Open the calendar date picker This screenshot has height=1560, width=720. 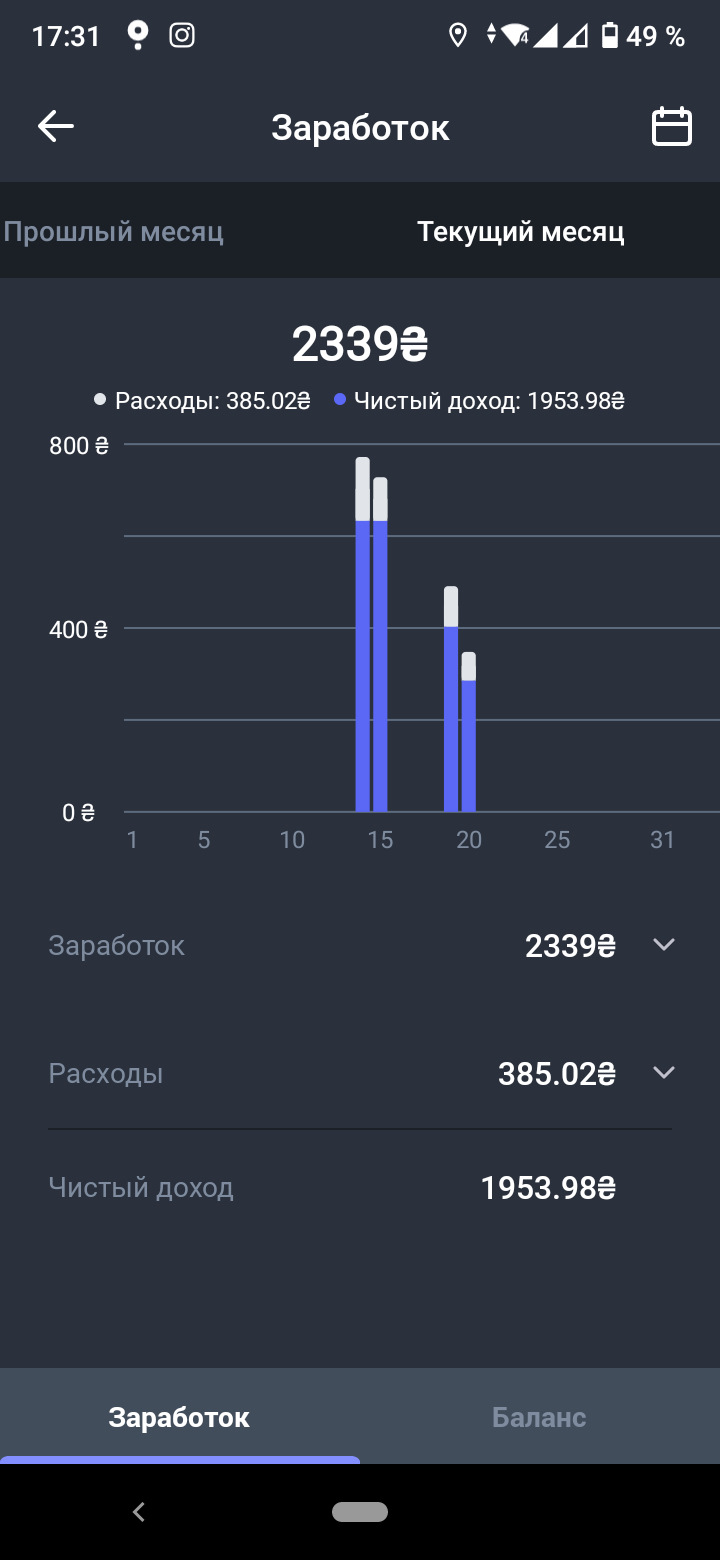(x=672, y=127)
